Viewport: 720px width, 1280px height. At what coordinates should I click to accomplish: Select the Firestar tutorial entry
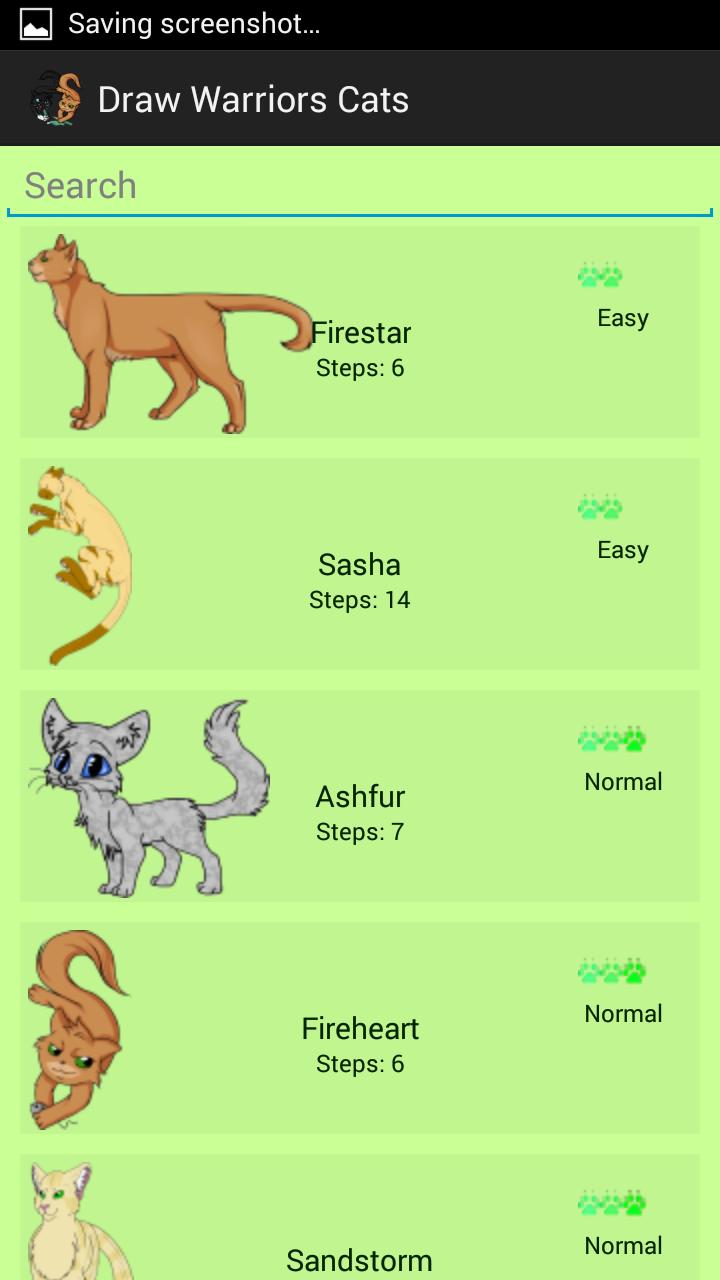pyautogui.click(x=360, y=332)
